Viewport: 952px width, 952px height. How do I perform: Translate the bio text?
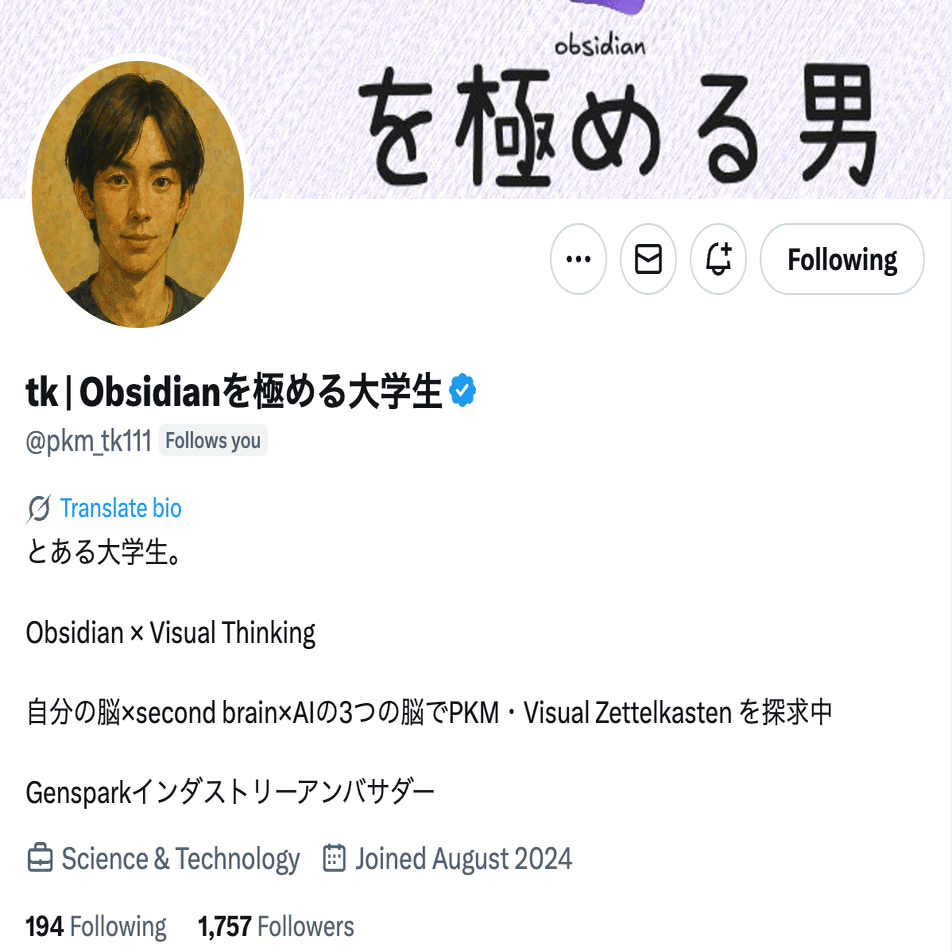click(x=120, y=508)
